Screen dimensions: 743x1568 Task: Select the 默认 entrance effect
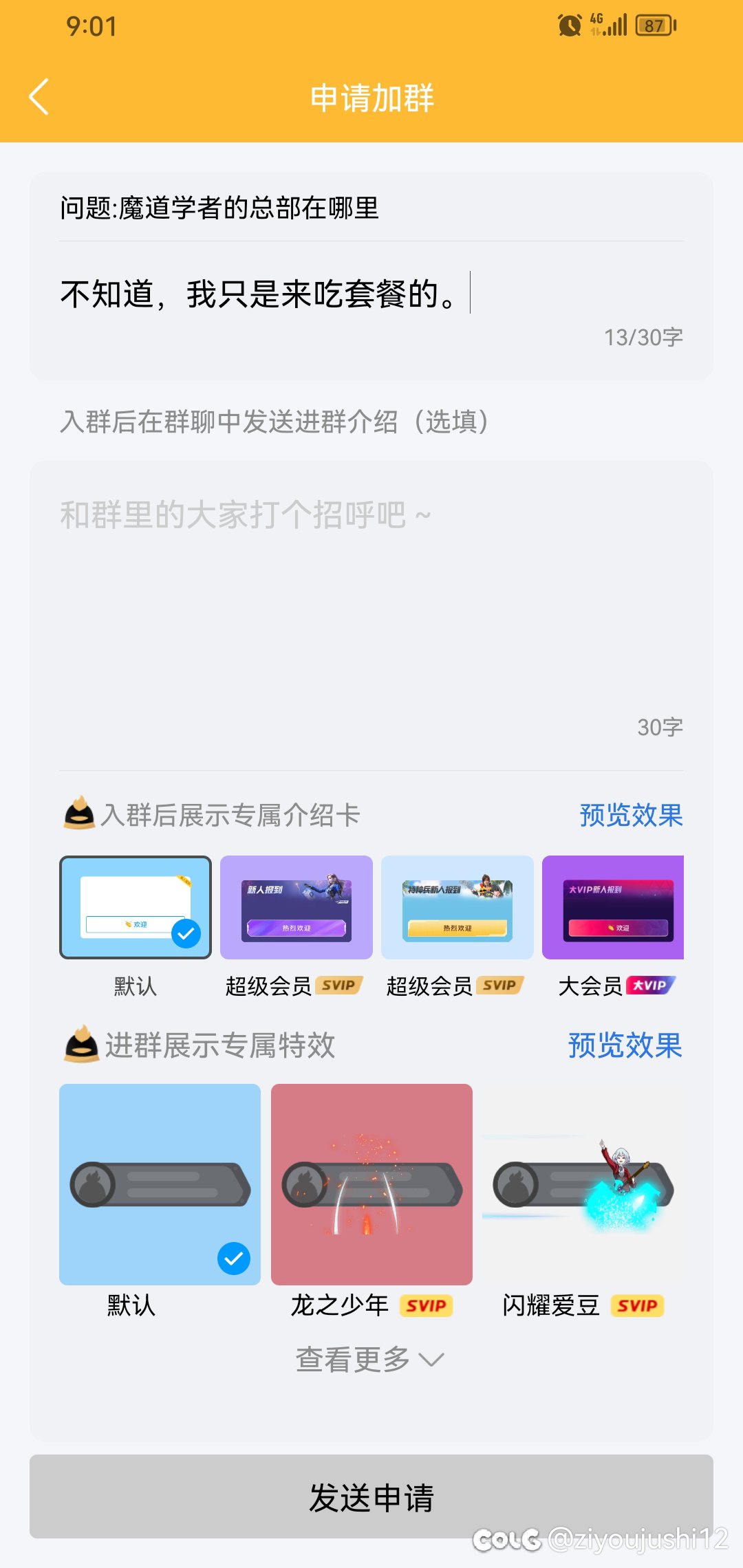pos(160,1184)
